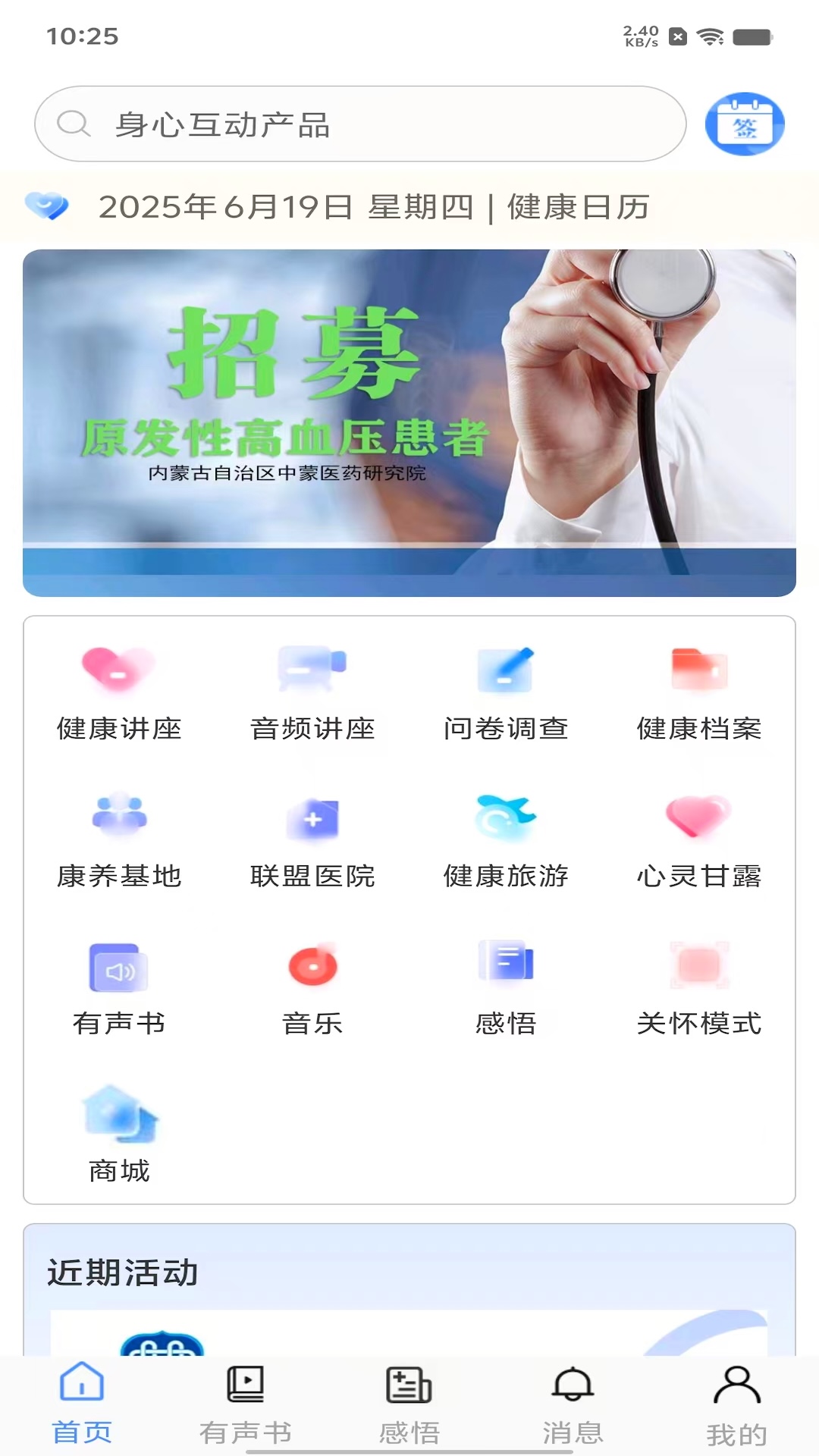Viewport: 819px width, 1456px height.
Task: Click the 招募 recruitment banner
Action: click(409, 422)
